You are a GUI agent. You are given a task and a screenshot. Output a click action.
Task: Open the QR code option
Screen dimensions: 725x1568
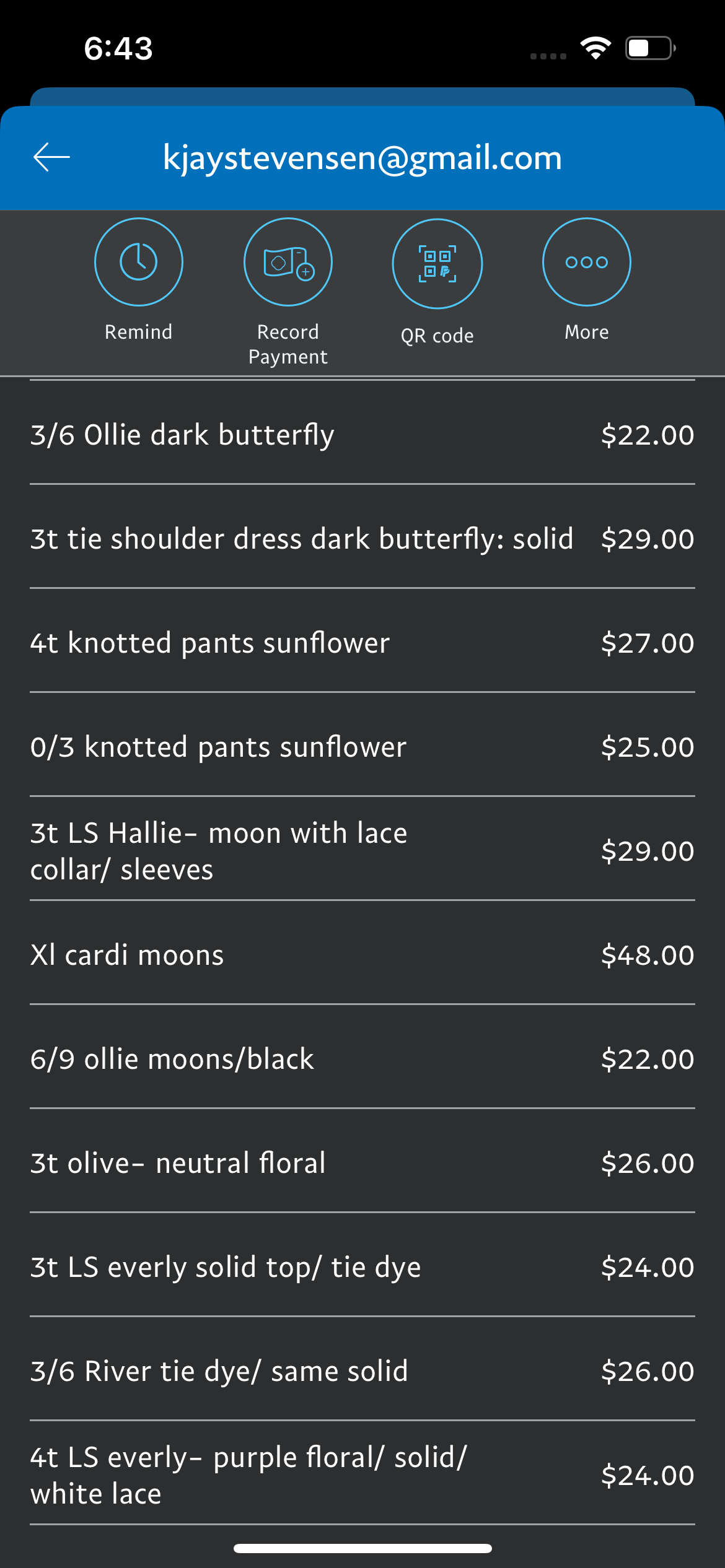click(x=437, y=264)
